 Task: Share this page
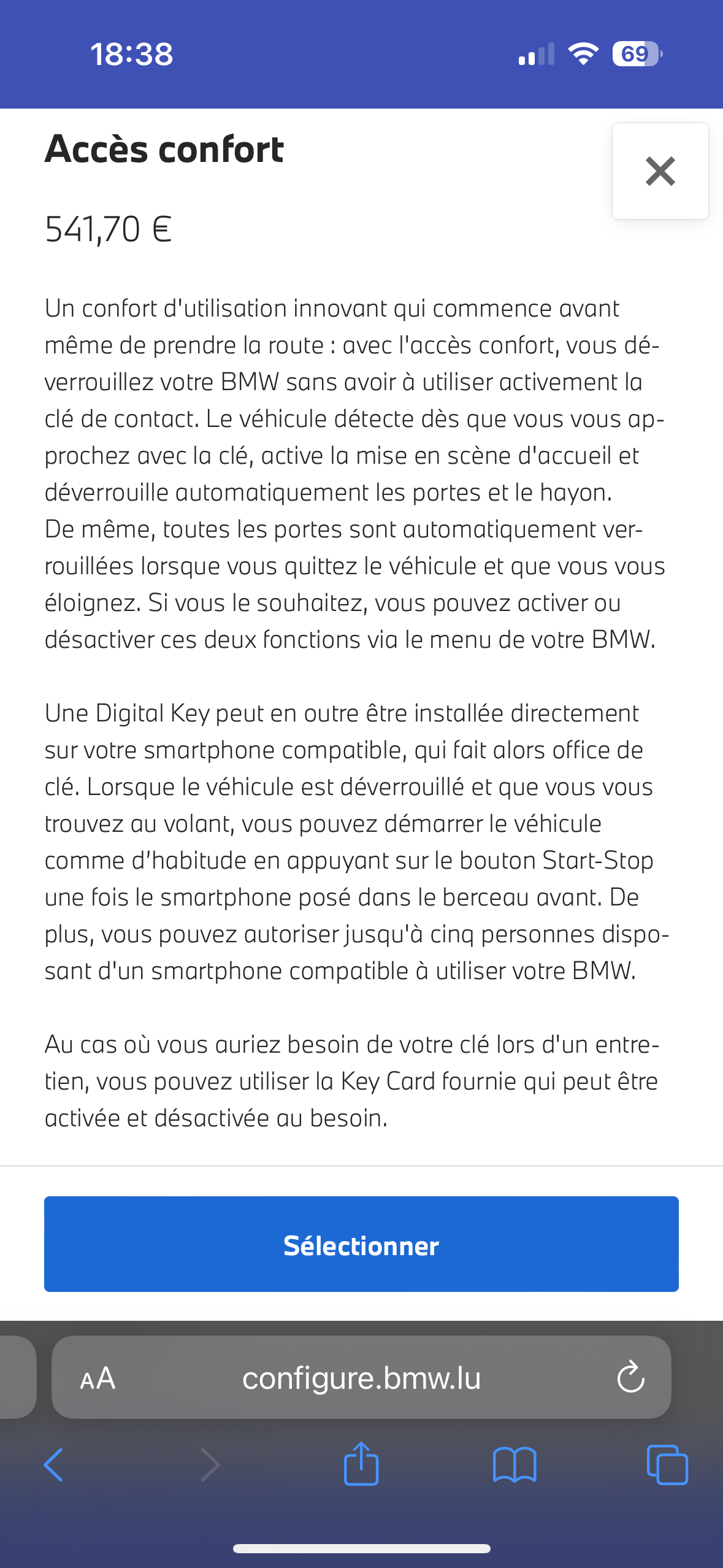[x=361, y=1463]
